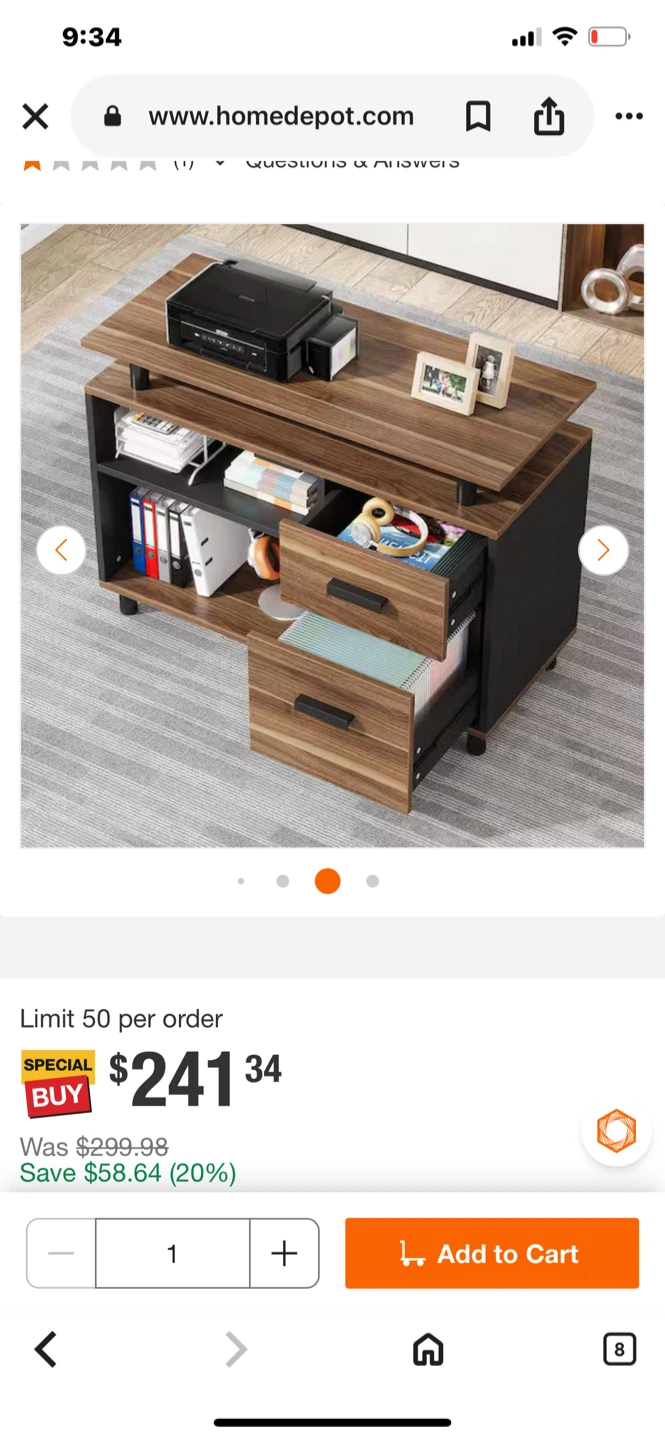Viewport: 665px width, 1440px height.
Task: Open the browser overflow menu
Action: pos(629,117)
